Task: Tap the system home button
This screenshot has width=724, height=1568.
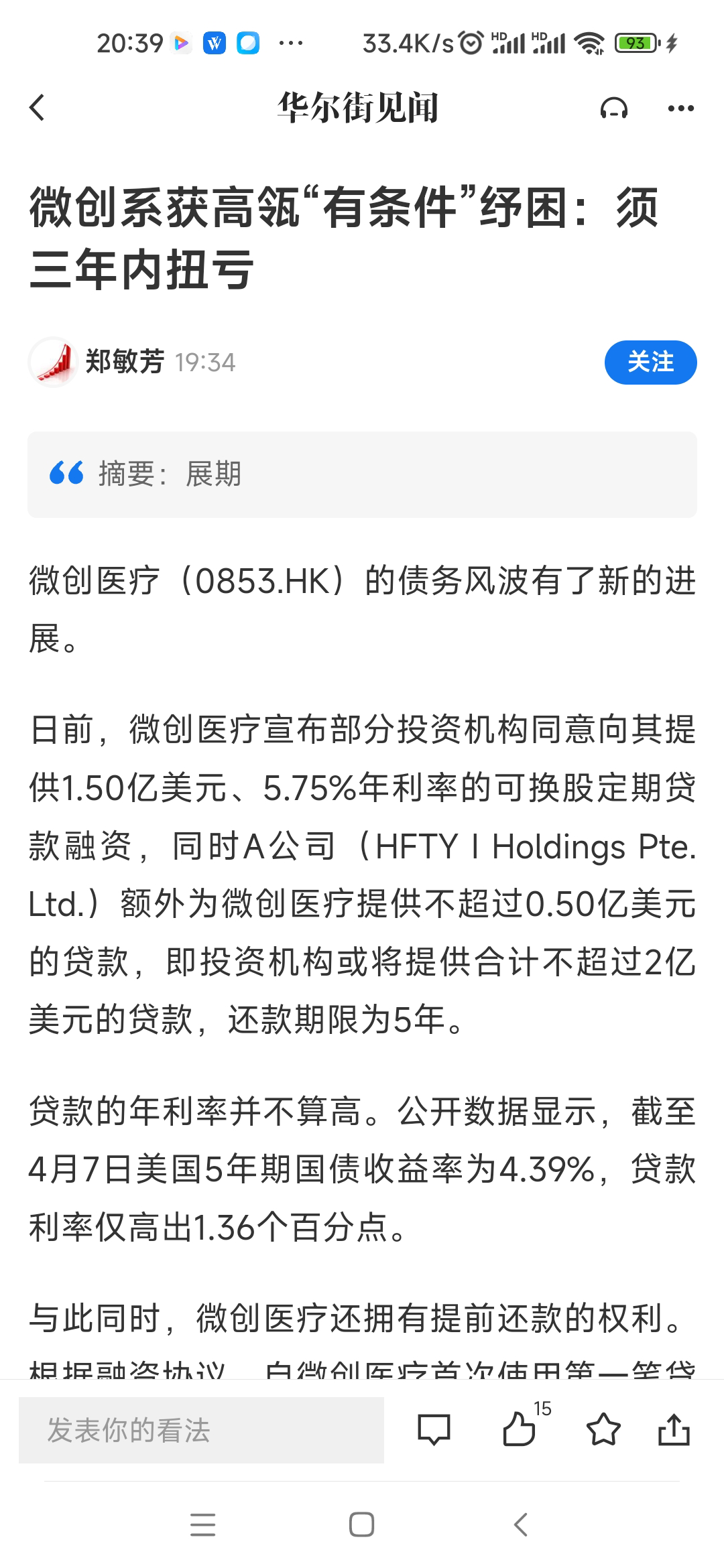Action: (361, 1524)
